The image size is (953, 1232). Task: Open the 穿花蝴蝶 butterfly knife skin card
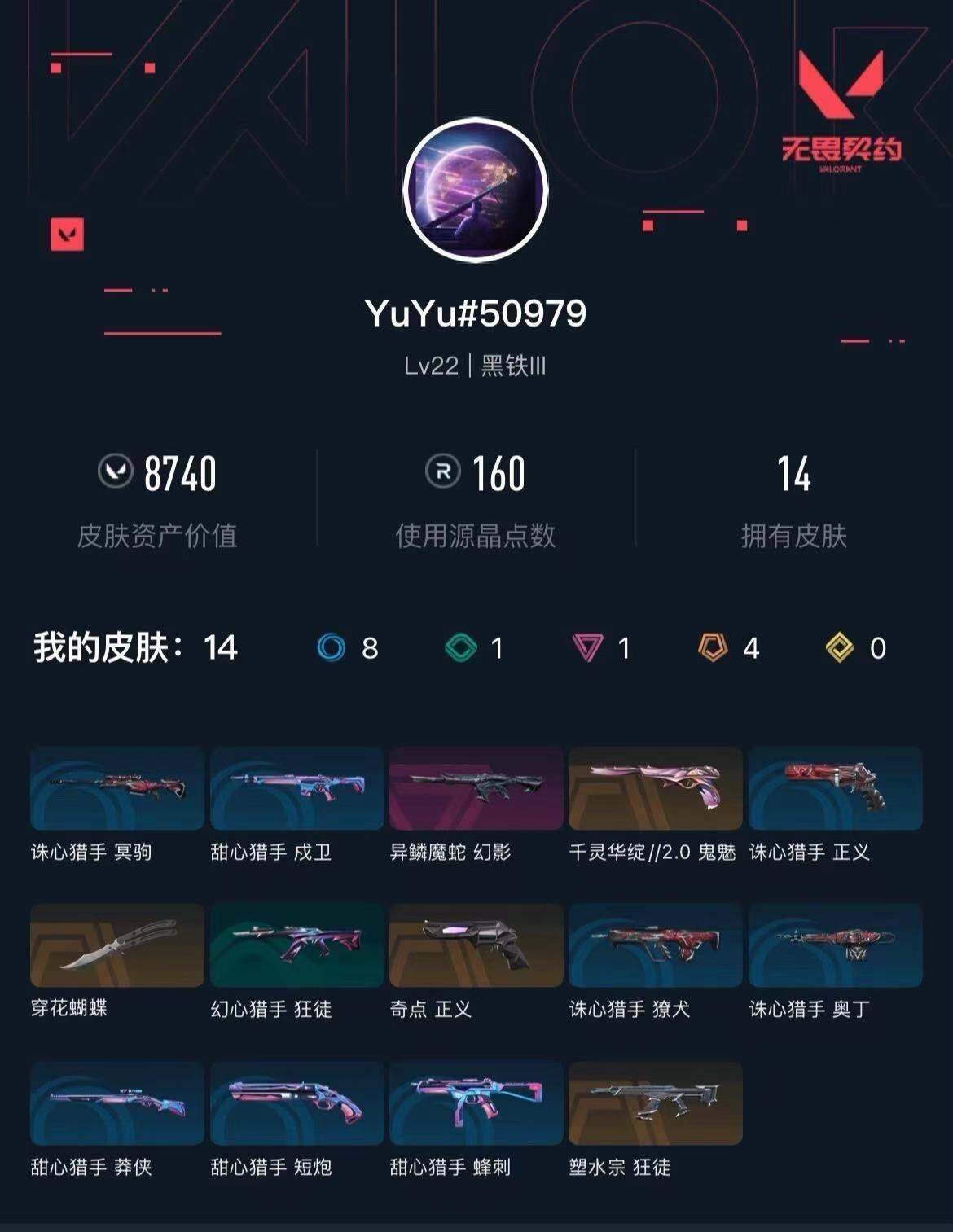116,945
